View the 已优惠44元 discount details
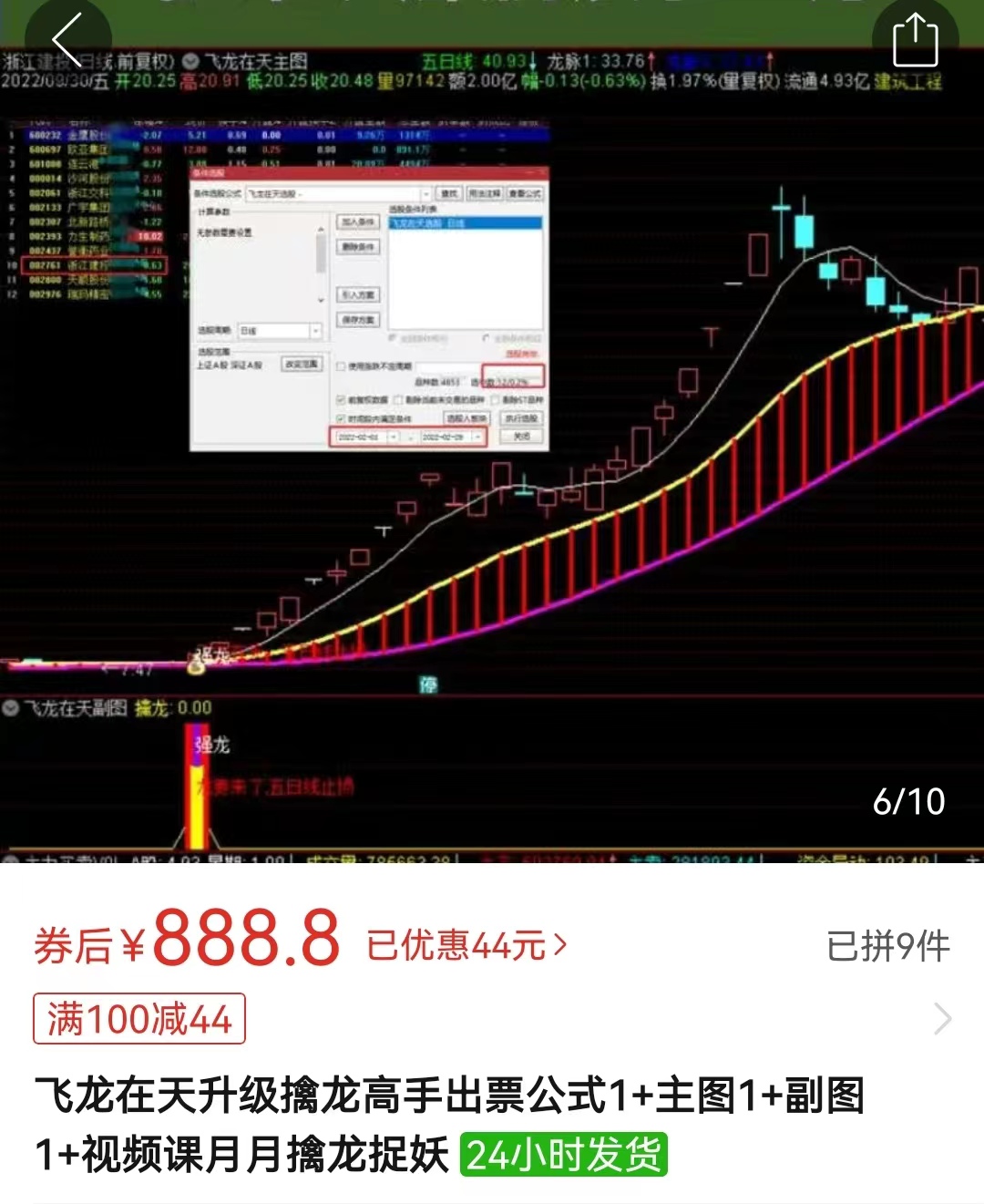Viewport: 984px width, 1204px height. click(466, 945)
